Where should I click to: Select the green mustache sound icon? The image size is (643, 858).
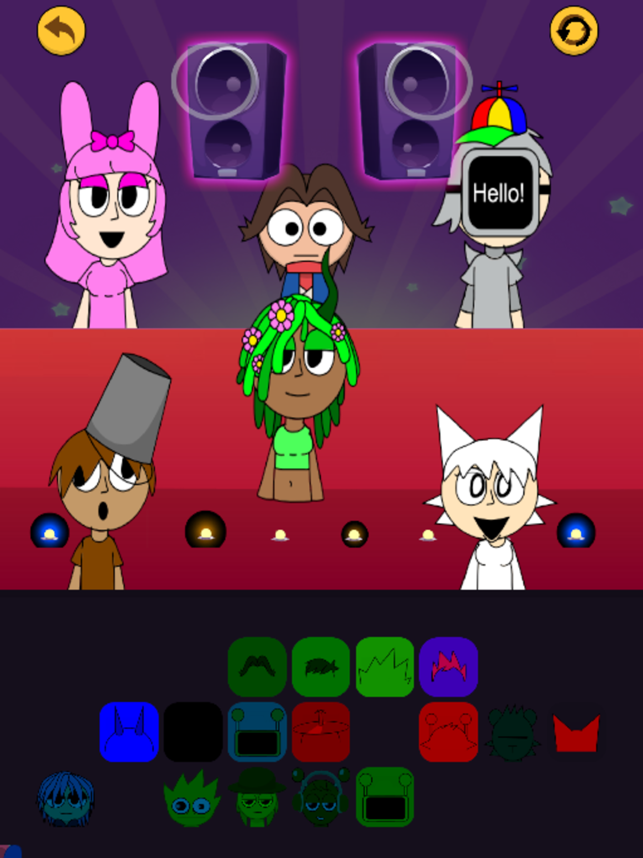tap(257, 667)
